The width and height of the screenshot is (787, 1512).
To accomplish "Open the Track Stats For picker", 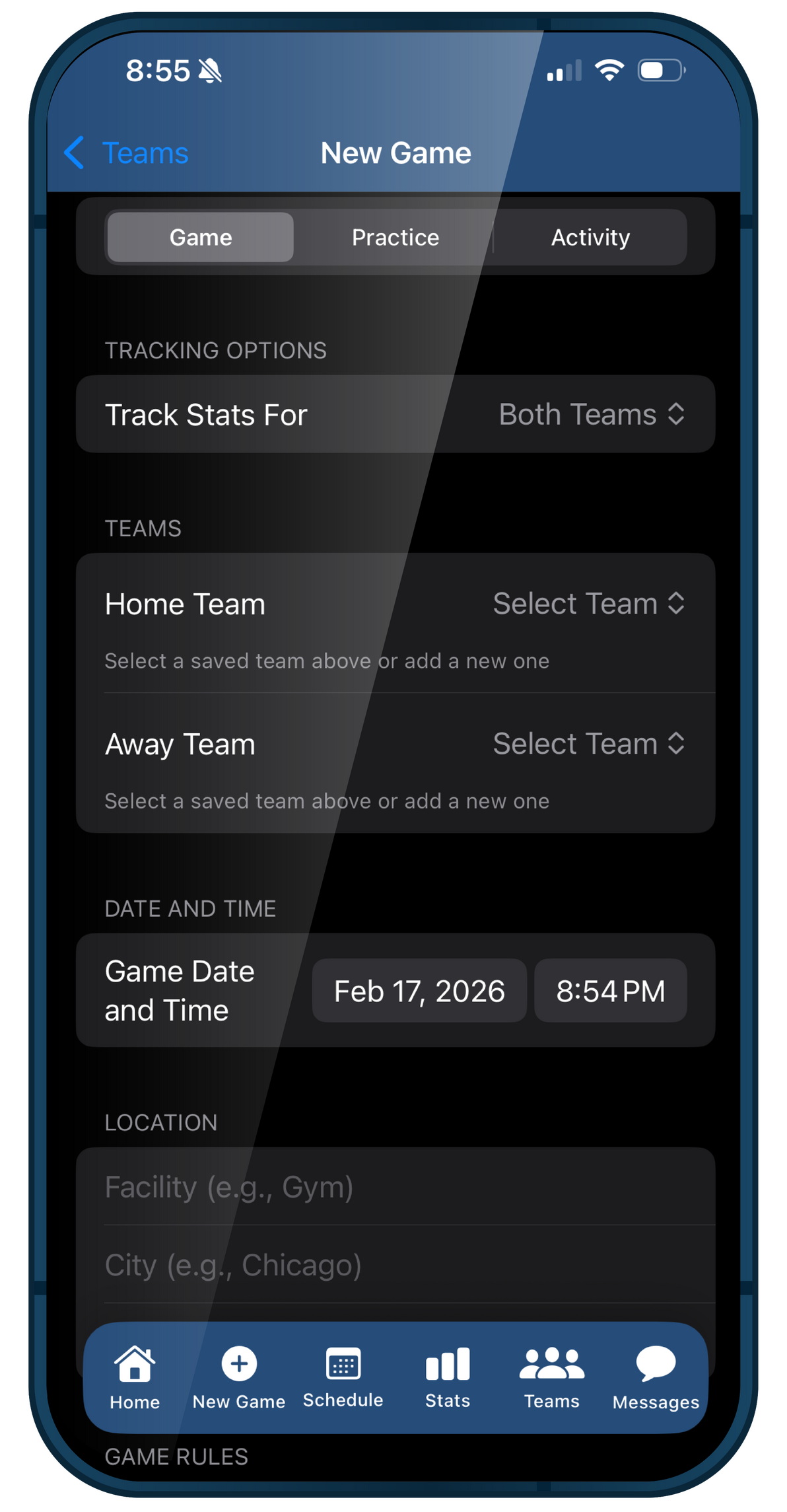I will coord(591,415).
